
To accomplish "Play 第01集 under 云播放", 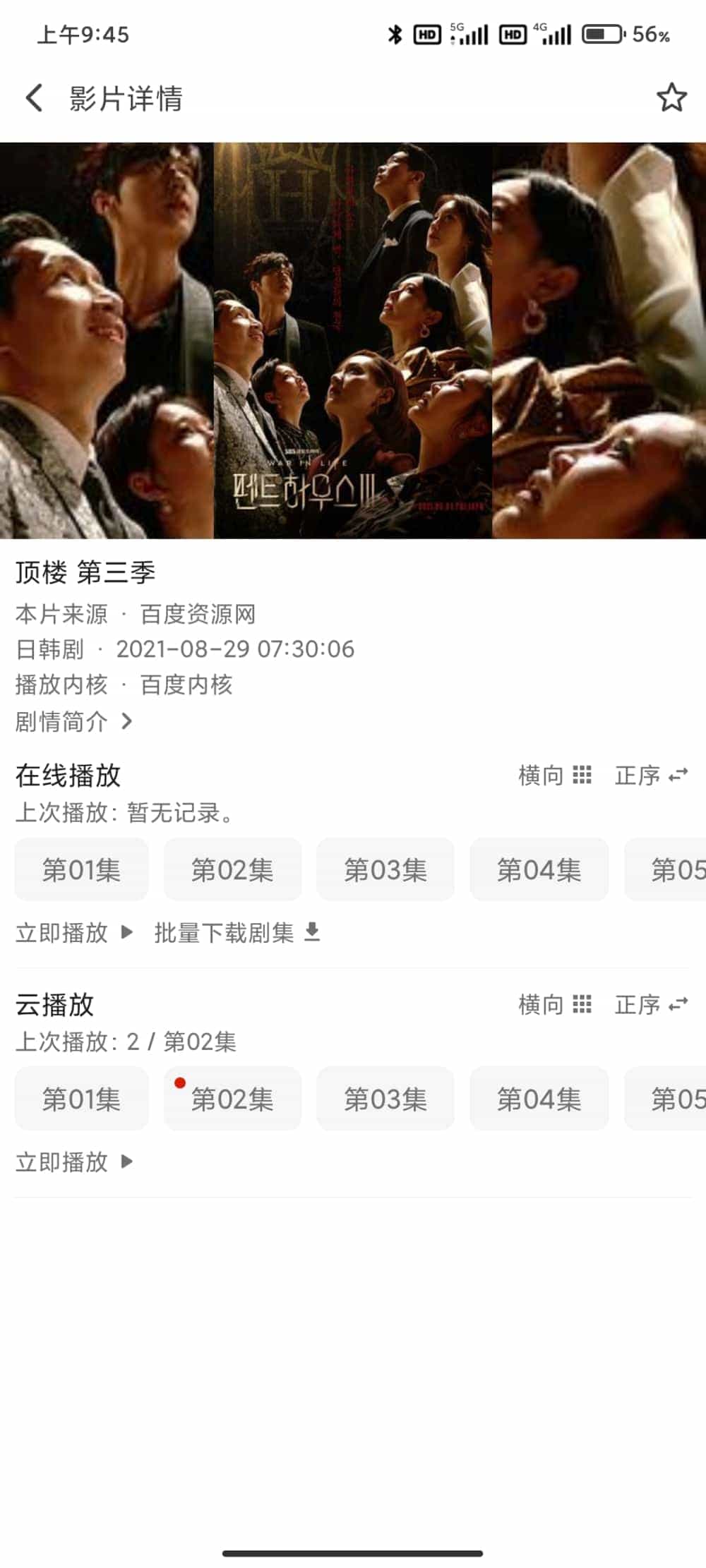I will coord(82,1099).
